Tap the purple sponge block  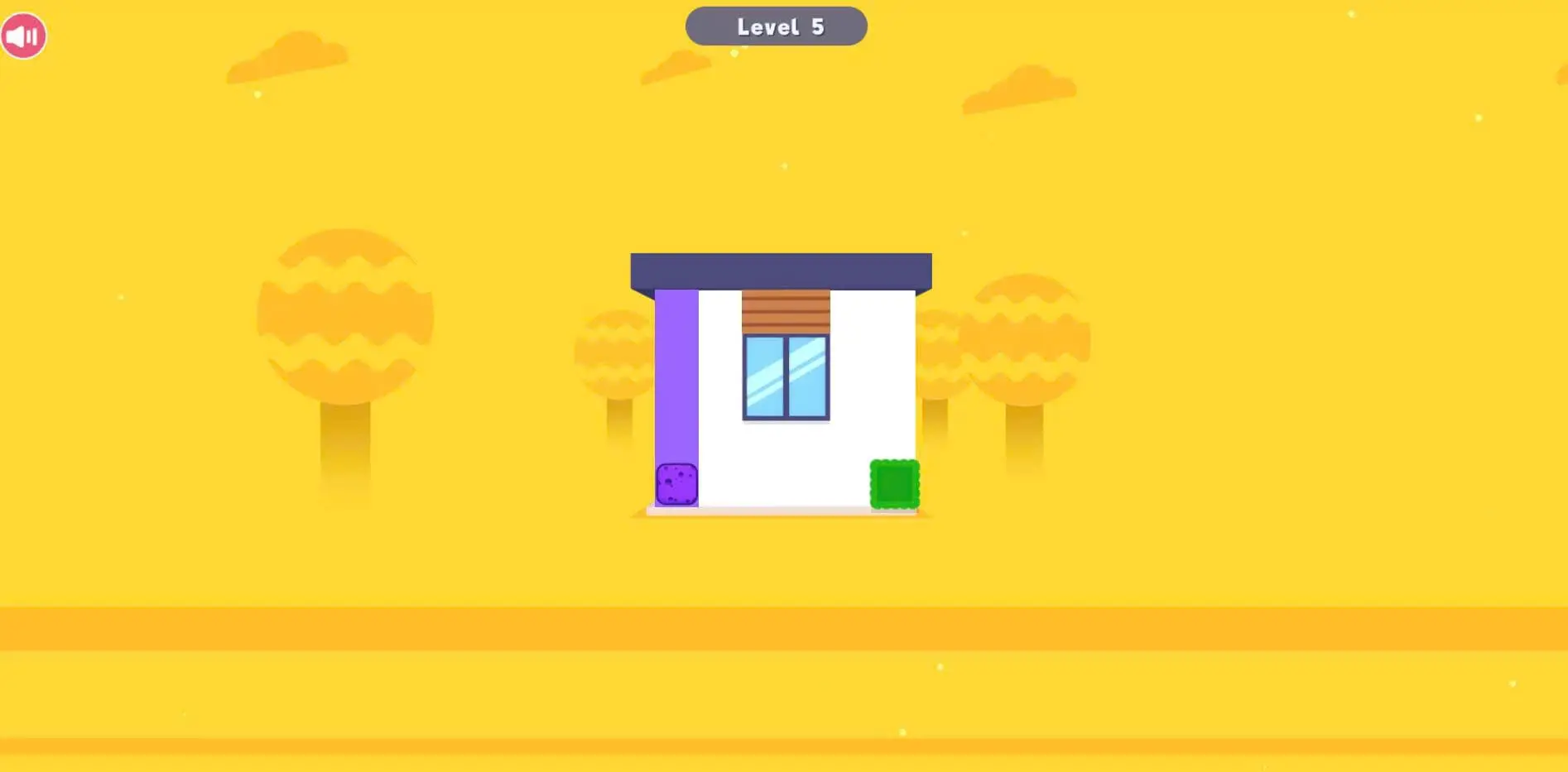pos(676,484)
